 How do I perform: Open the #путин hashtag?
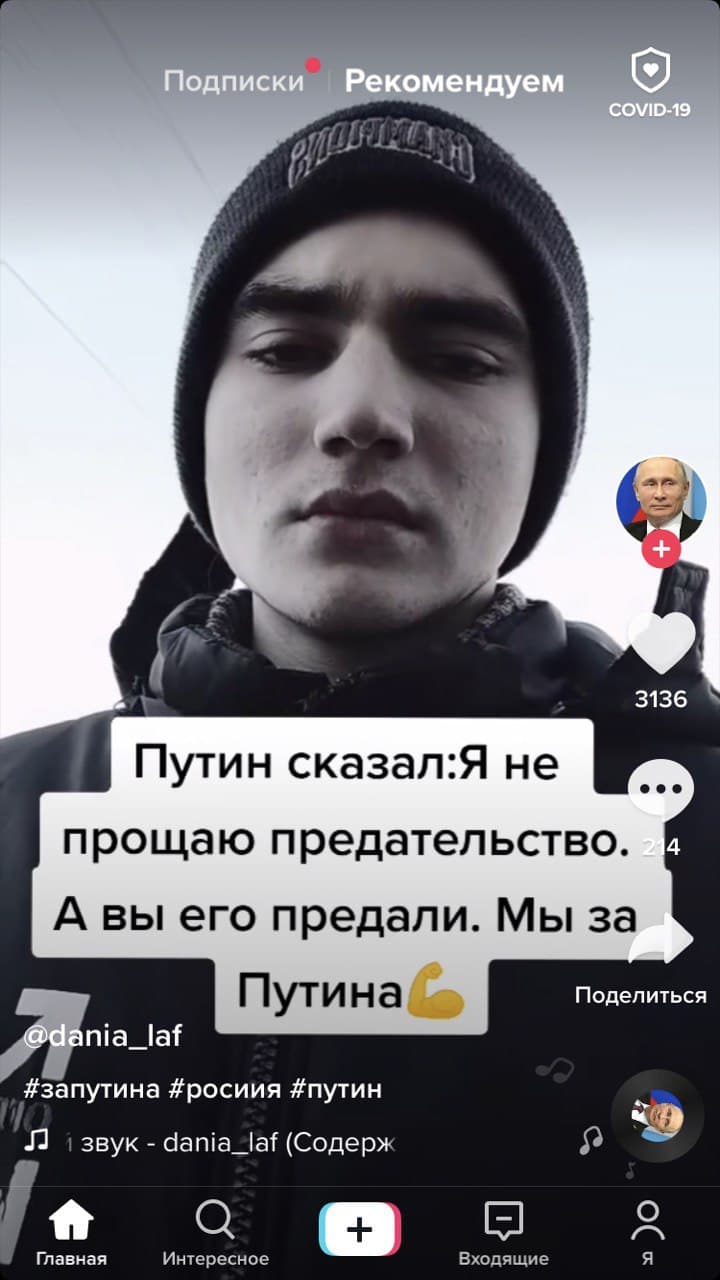coord(336,1088)
